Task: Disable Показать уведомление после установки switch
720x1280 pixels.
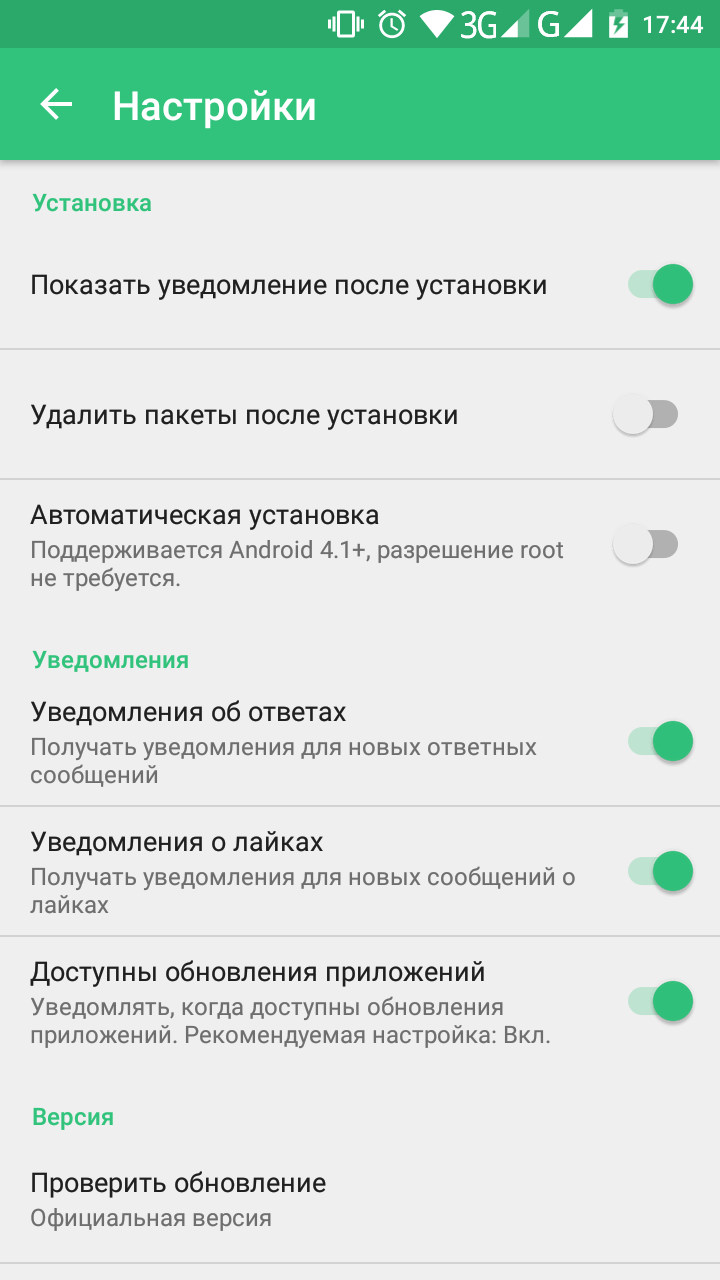Action: (x=660, y=285)
